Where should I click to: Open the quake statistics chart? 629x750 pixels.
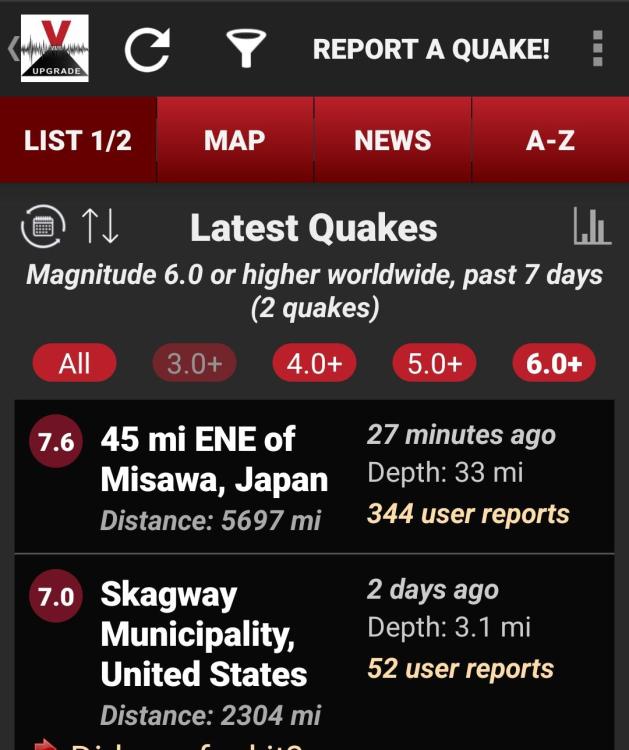[x=591, y=228]
